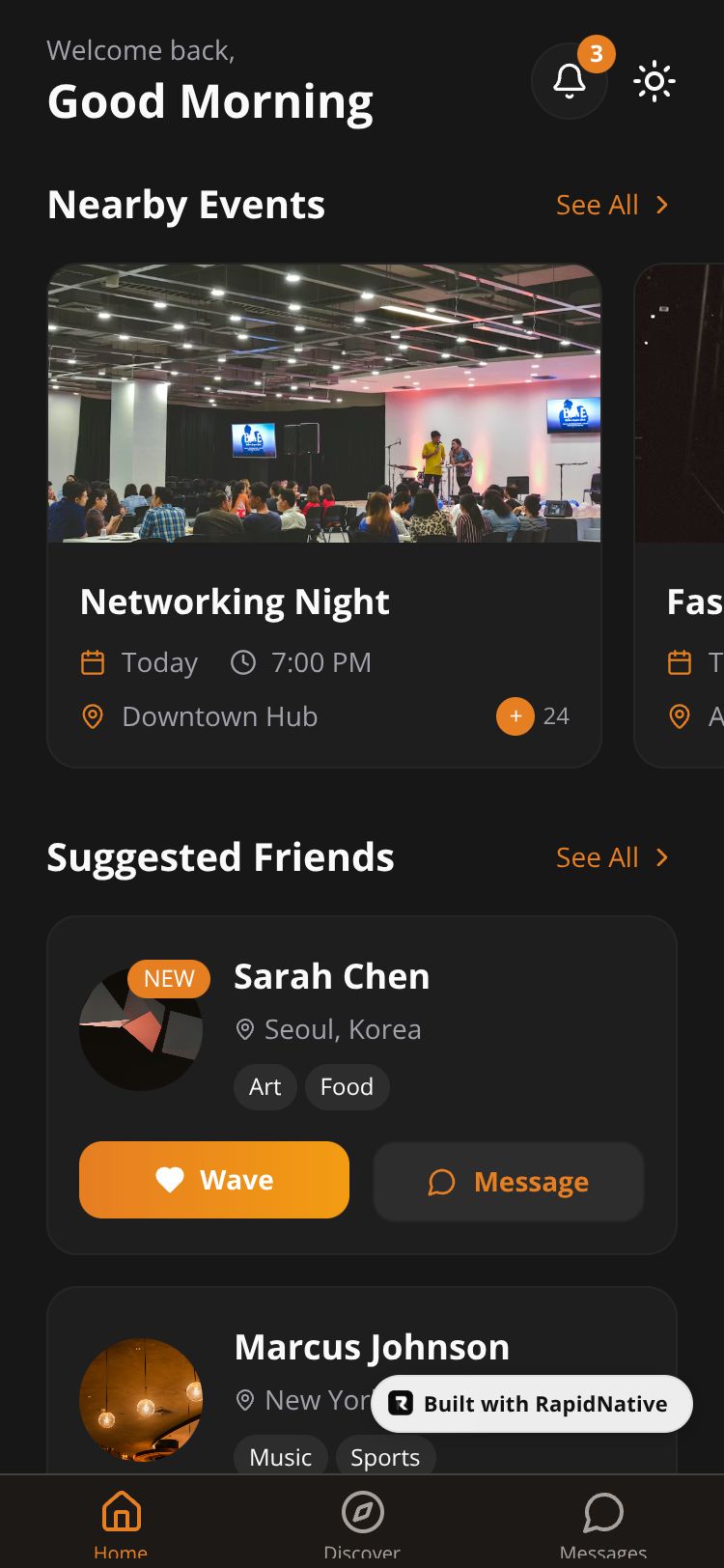Switch to the Home tab
This screenshot has width=724, height=1568.
122,1521
